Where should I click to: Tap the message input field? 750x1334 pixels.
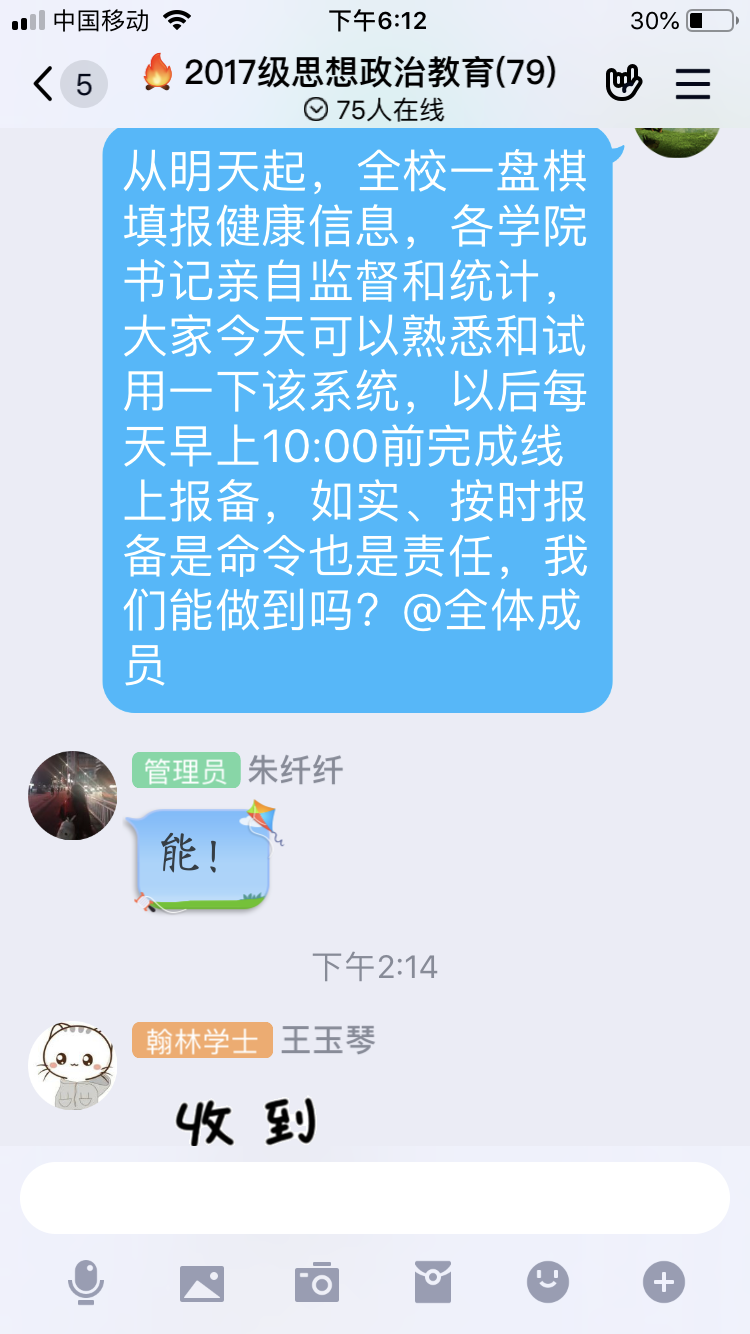coord(374,1198)
